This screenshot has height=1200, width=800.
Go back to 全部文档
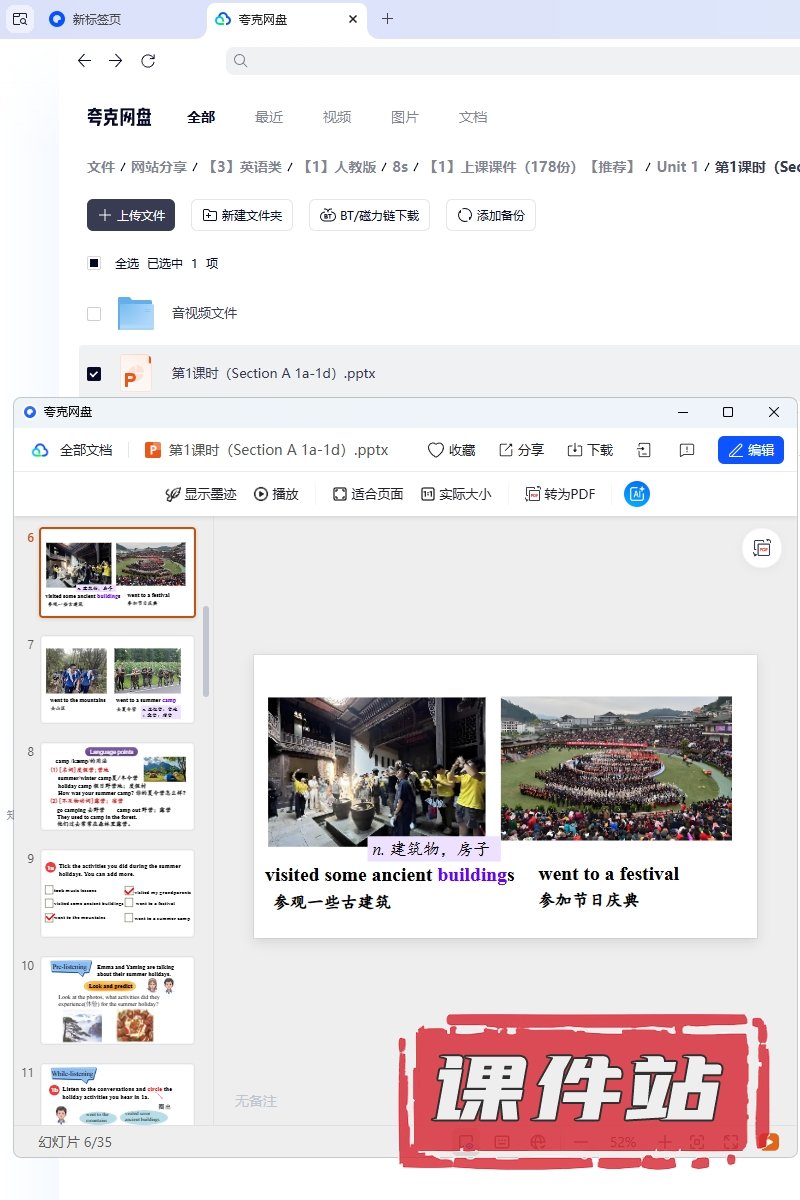point(72,450)
